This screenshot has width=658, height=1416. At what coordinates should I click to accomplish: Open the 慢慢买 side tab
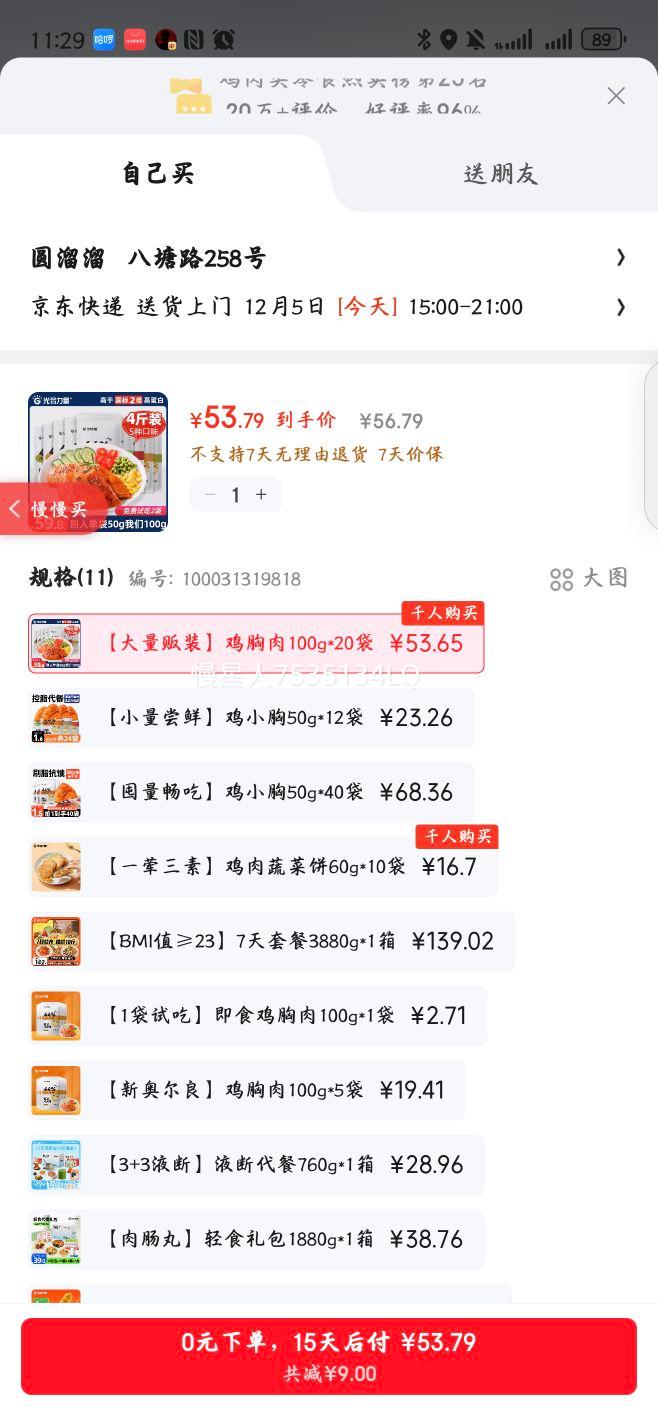click(x=48, y=509)
